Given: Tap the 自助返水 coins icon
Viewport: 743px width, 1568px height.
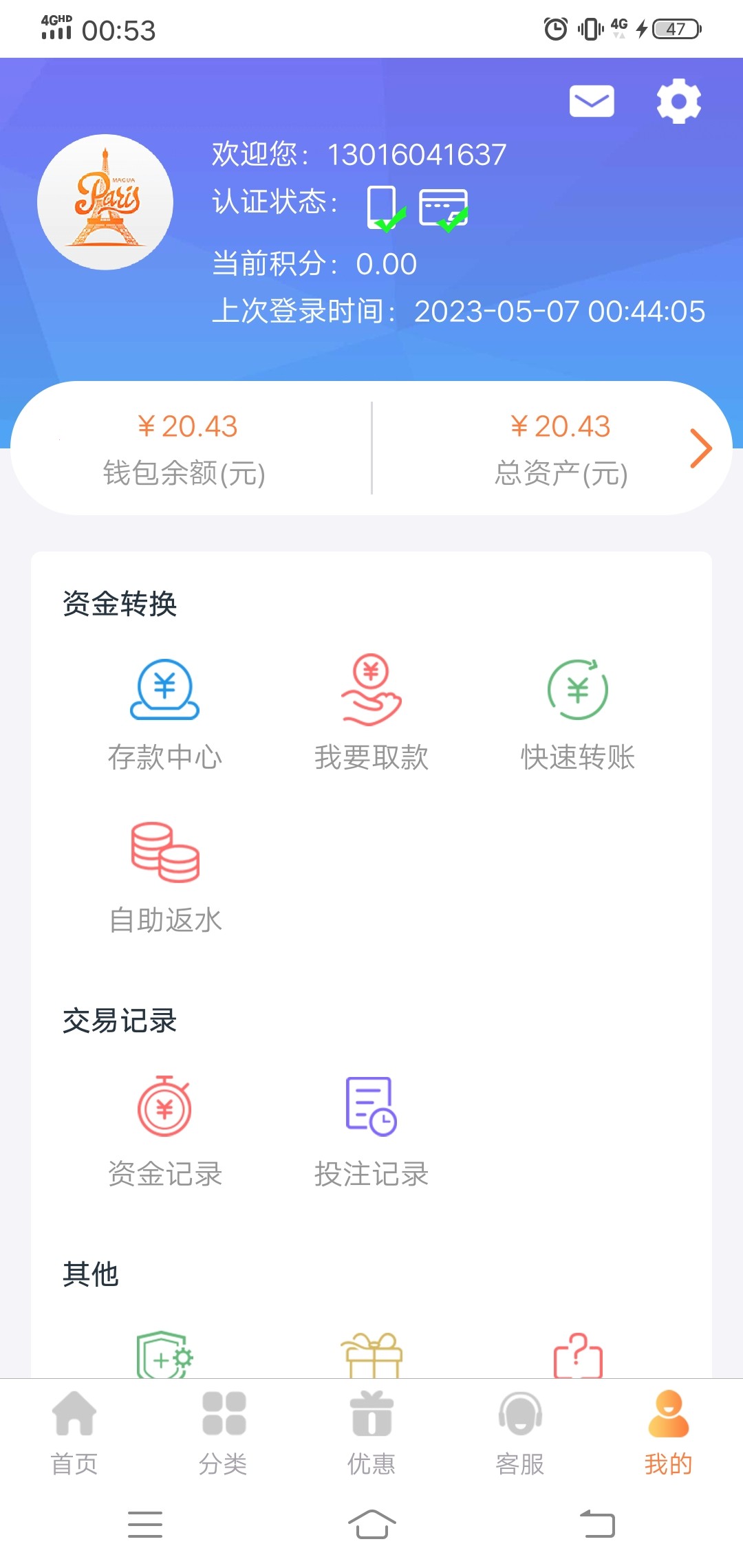Looking at the screenshot, I should click(165, 853).
